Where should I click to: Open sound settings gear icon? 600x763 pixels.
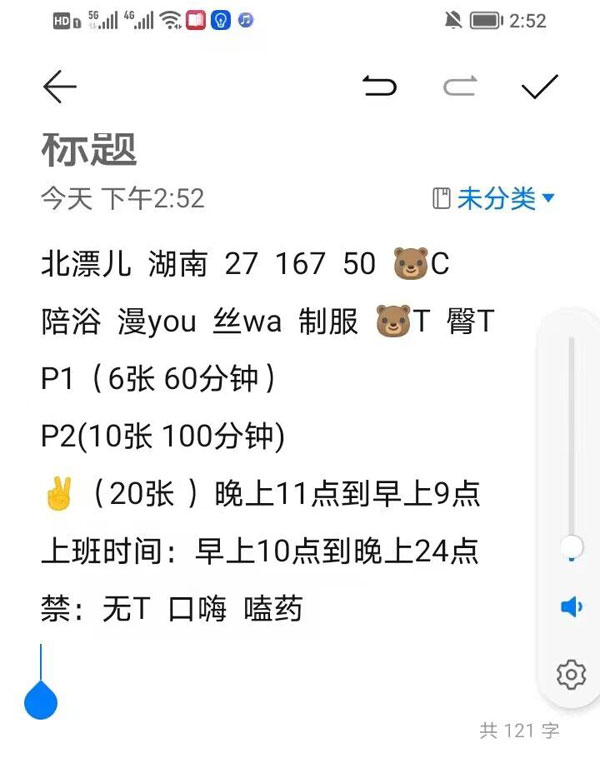click(571, 675)
